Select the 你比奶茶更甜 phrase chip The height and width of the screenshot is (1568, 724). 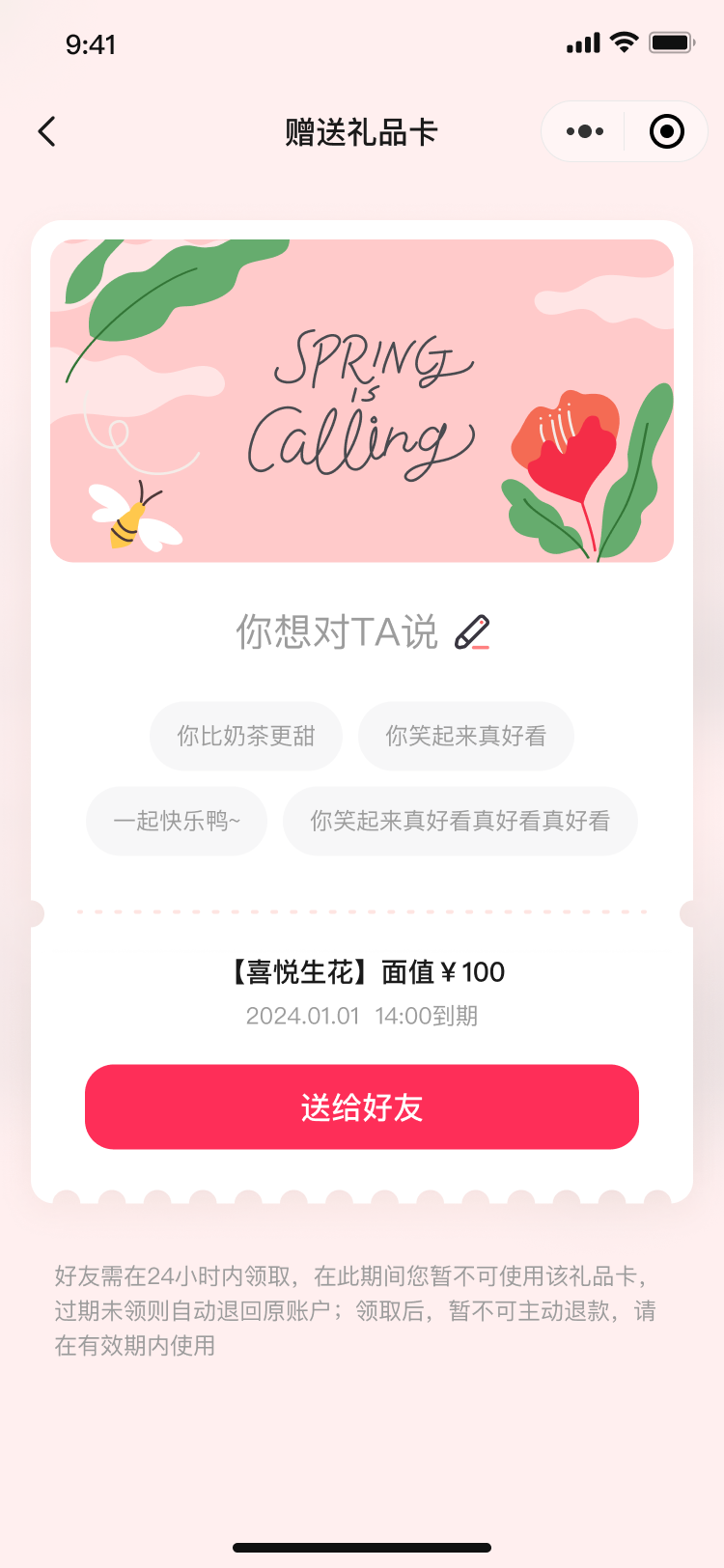click(246, 736)
